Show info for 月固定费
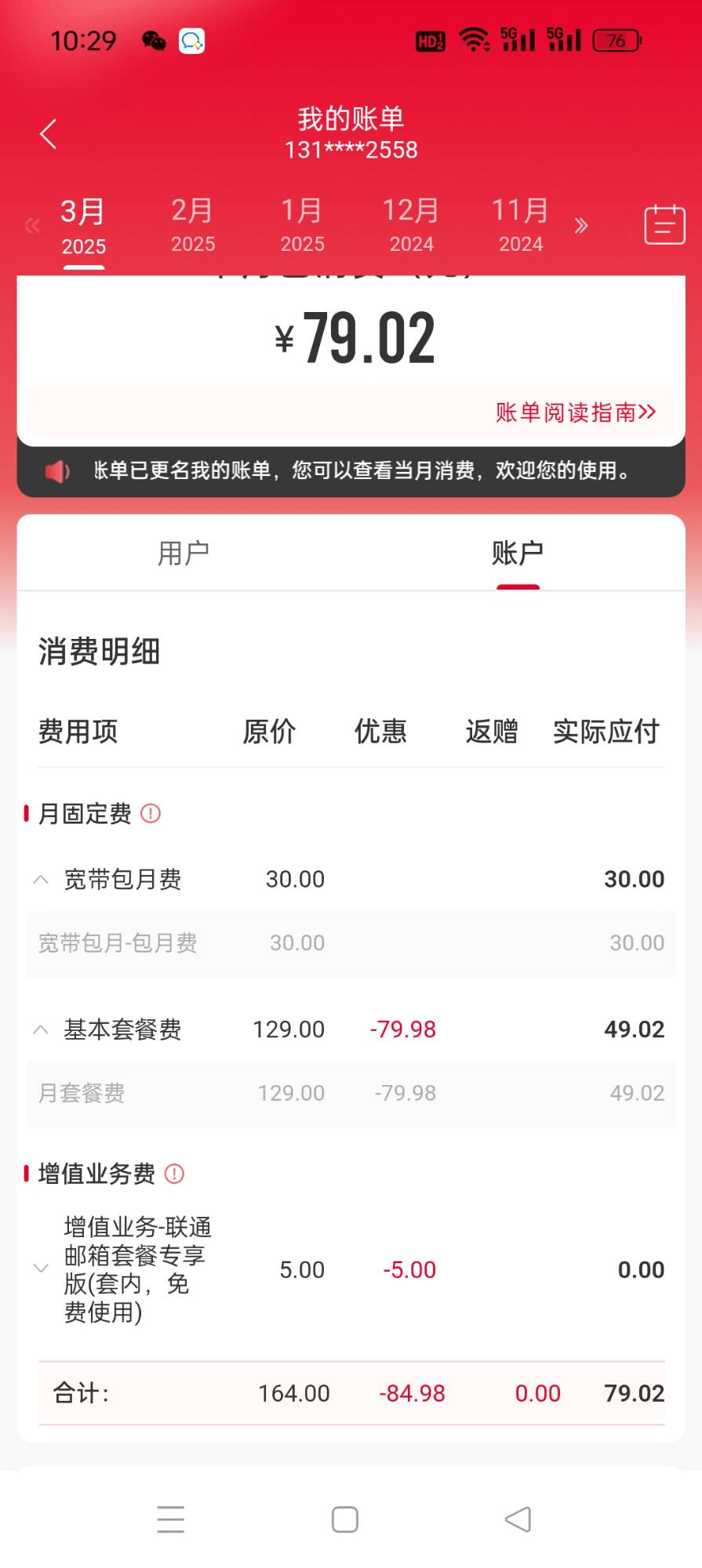702x1568 pixels. [151, 814]
